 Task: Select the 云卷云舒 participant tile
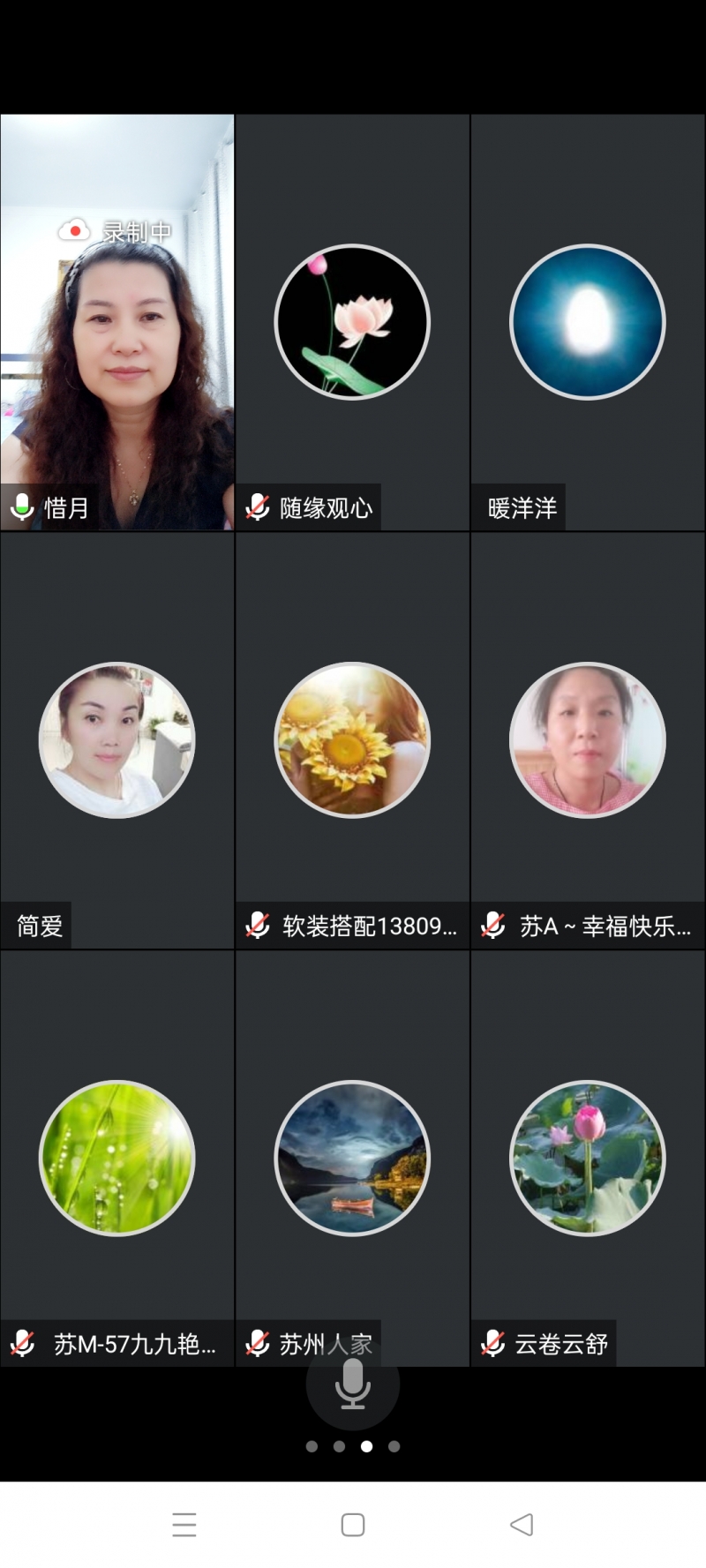pos(588,1157)
